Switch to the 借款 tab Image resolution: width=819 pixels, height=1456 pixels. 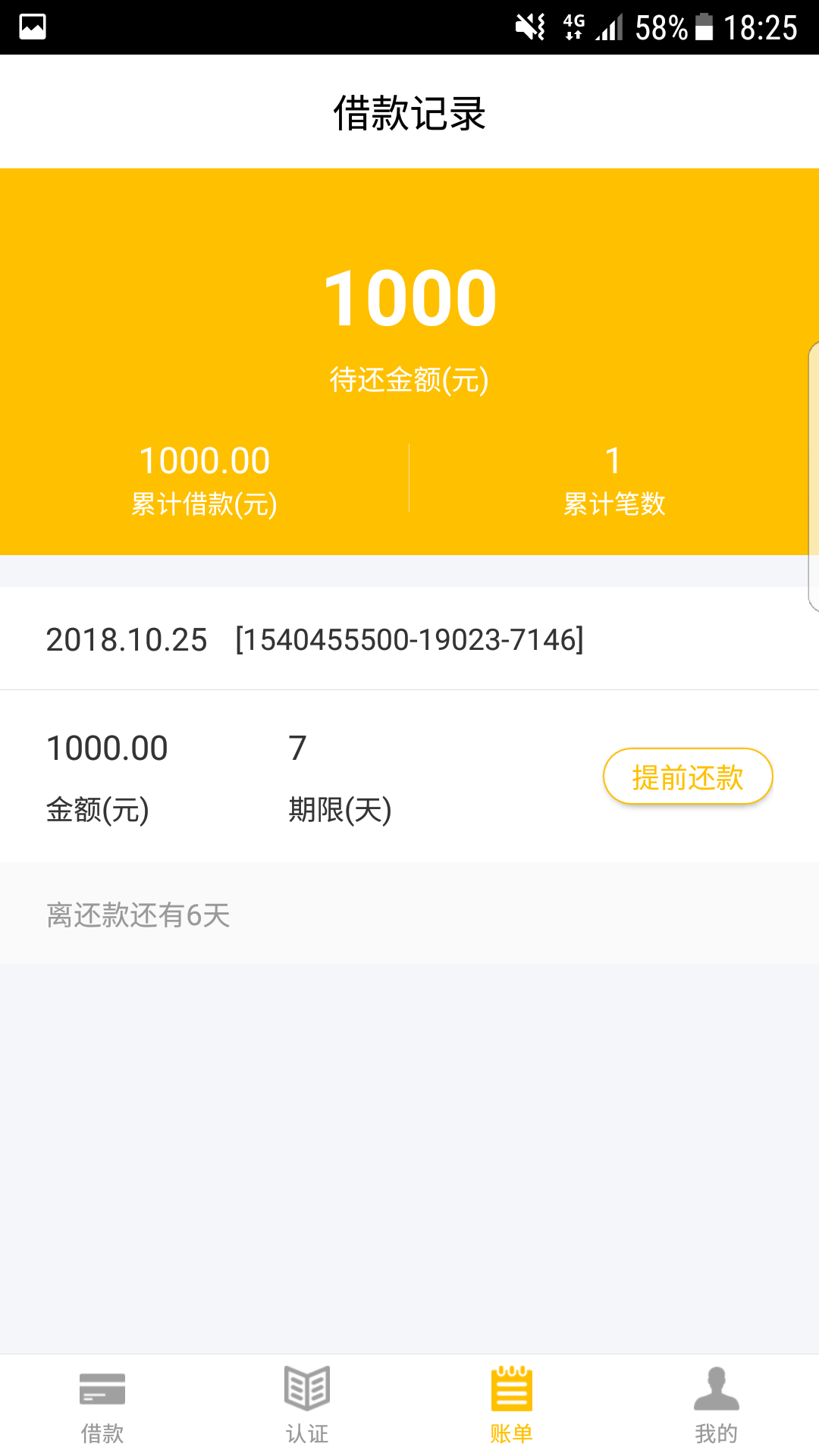[x=102, y=1405]
